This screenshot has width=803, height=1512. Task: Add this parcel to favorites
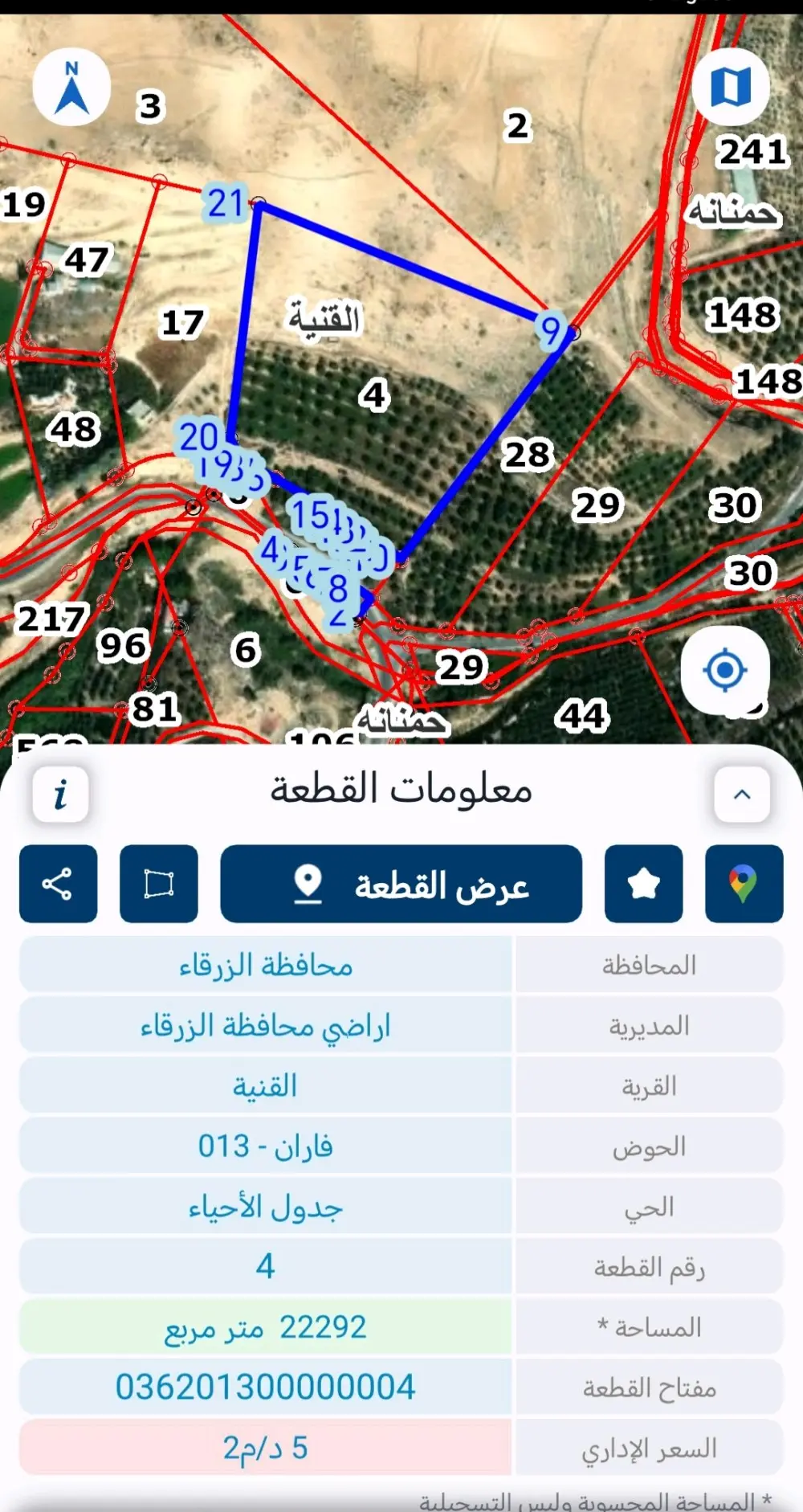[643, 883]
